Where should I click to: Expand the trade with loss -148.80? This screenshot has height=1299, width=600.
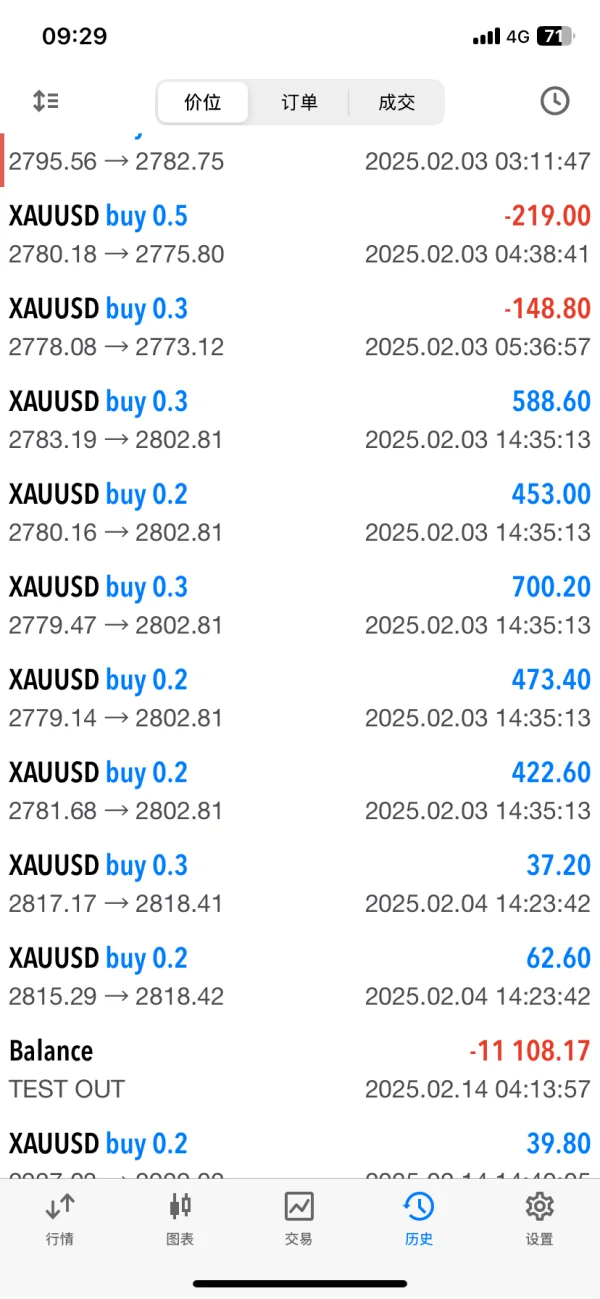pos(300,327)
